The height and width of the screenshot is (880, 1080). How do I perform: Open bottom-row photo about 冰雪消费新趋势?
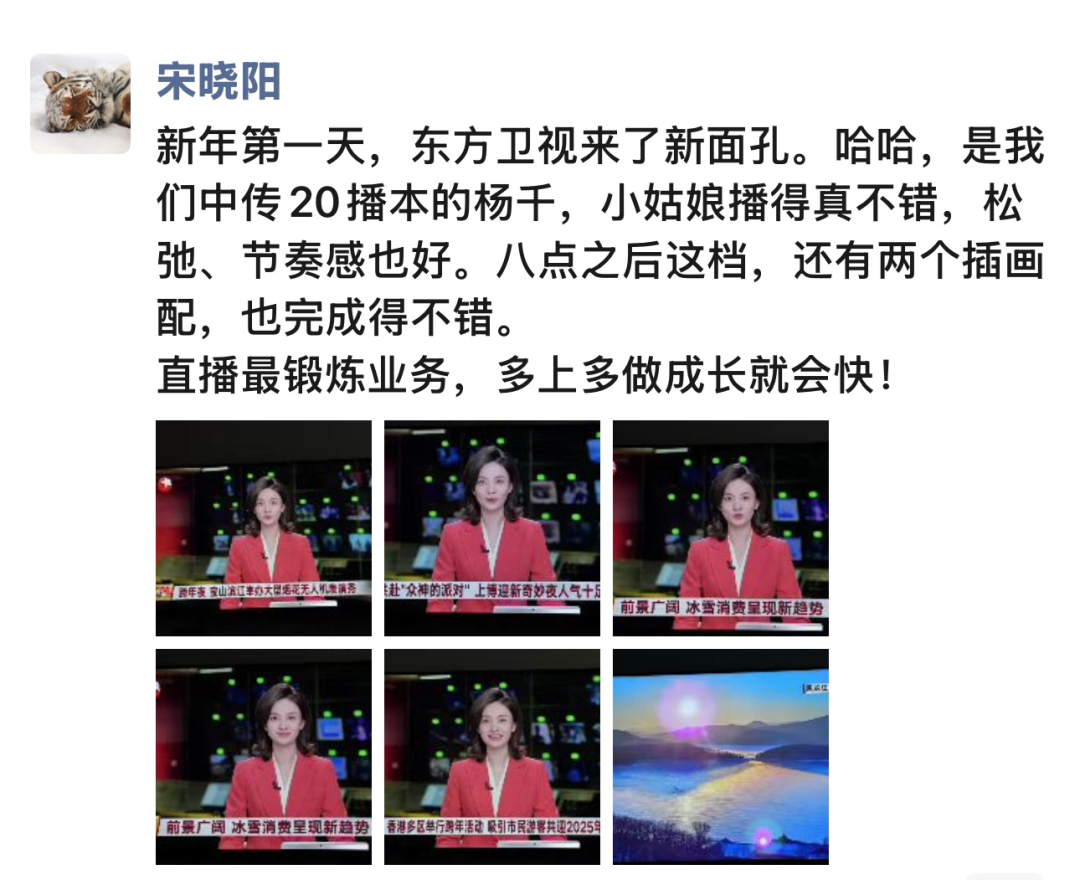coord(263,756)
